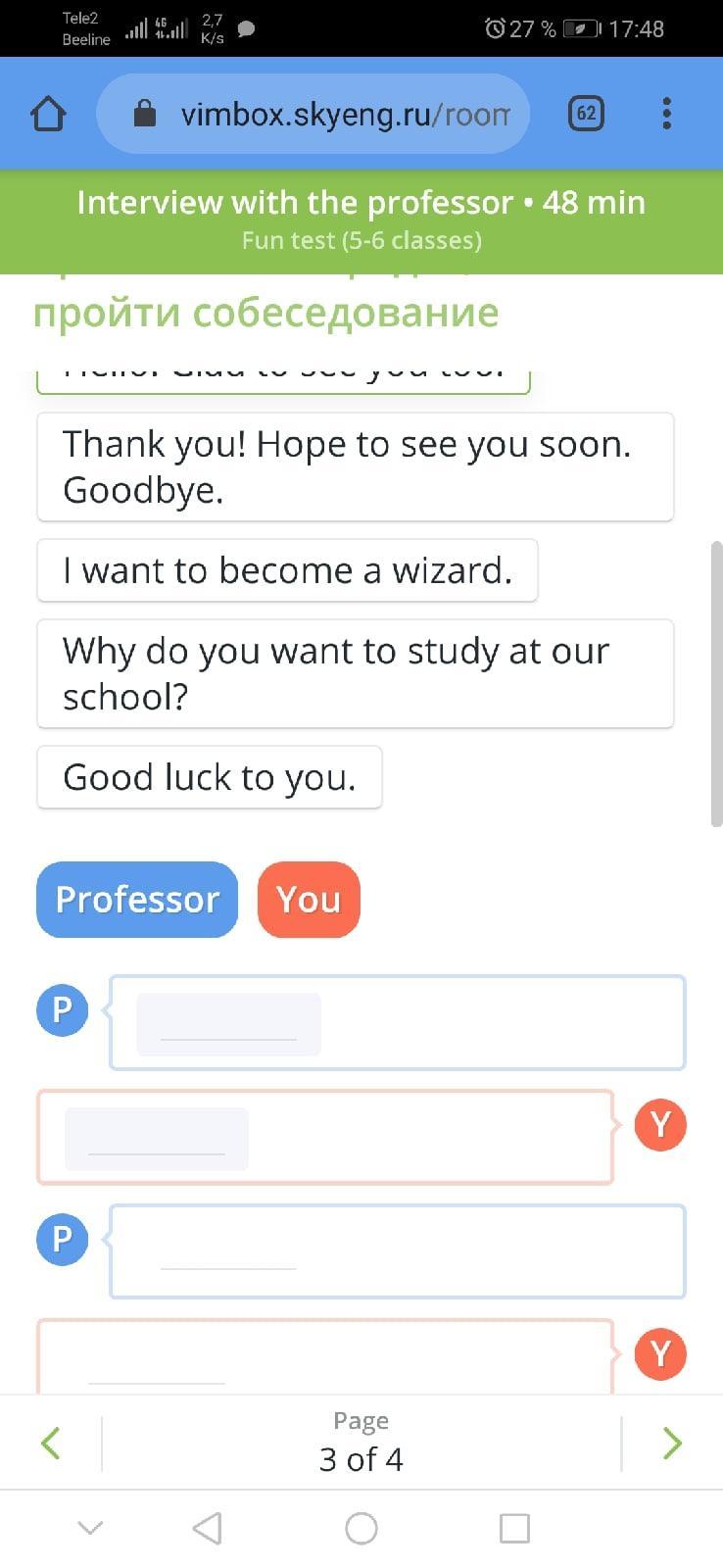Go to the next page arrow
Screen dimensions: 723x1568
pos(672,1443)
